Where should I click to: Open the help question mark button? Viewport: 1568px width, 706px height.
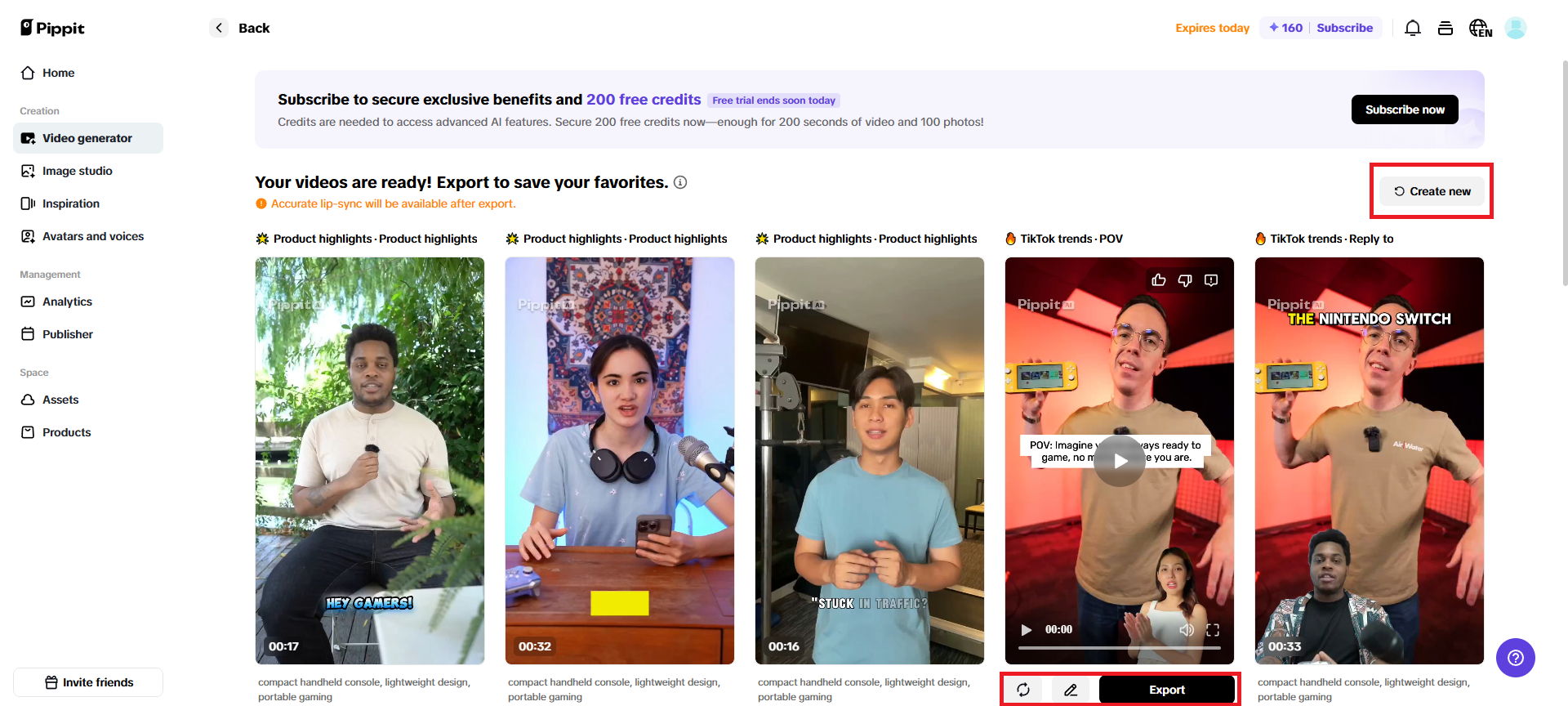(1515, 658)
